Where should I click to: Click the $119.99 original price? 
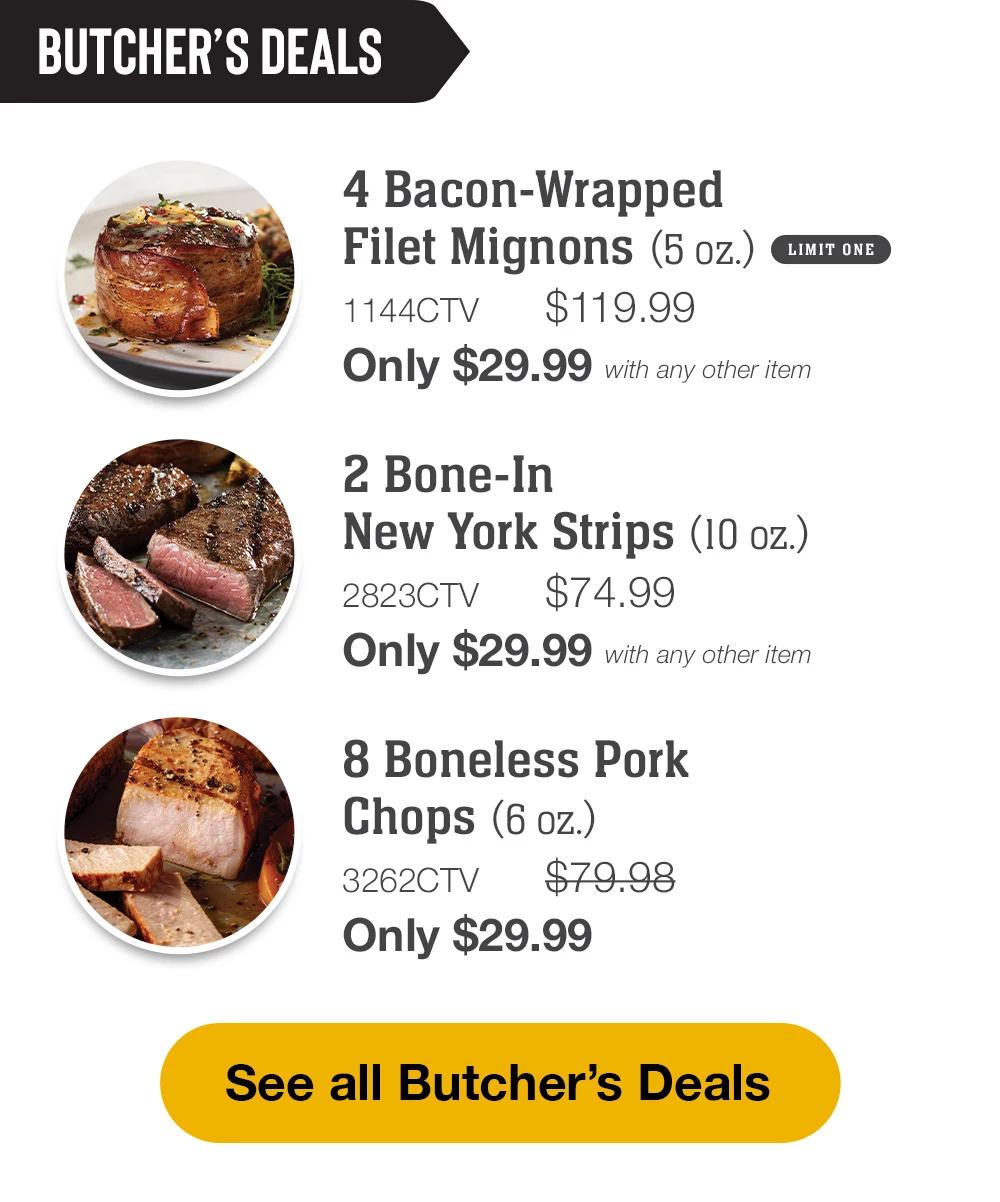(620, 308)
